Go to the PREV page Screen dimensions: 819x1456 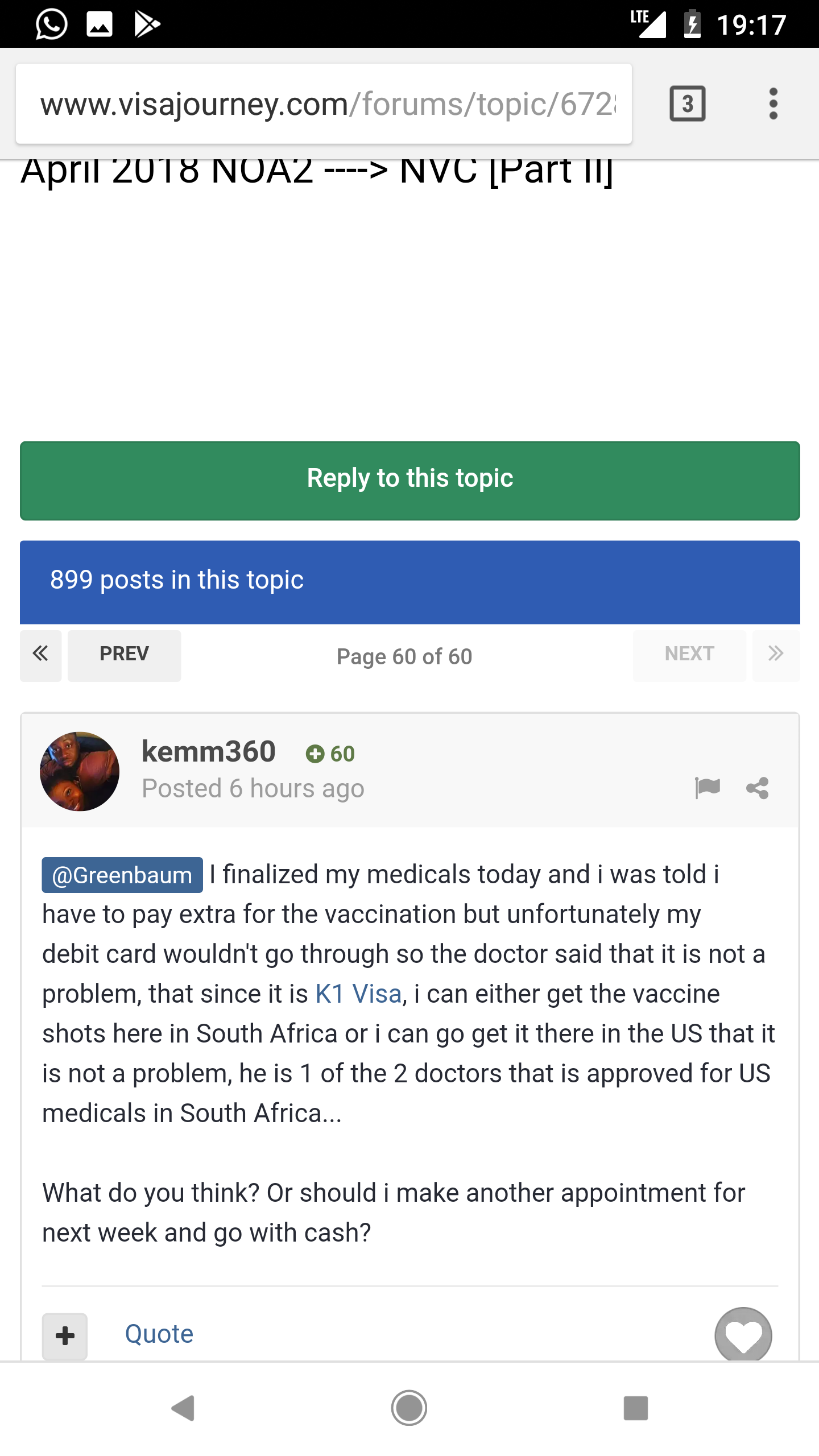coord(124,655)
